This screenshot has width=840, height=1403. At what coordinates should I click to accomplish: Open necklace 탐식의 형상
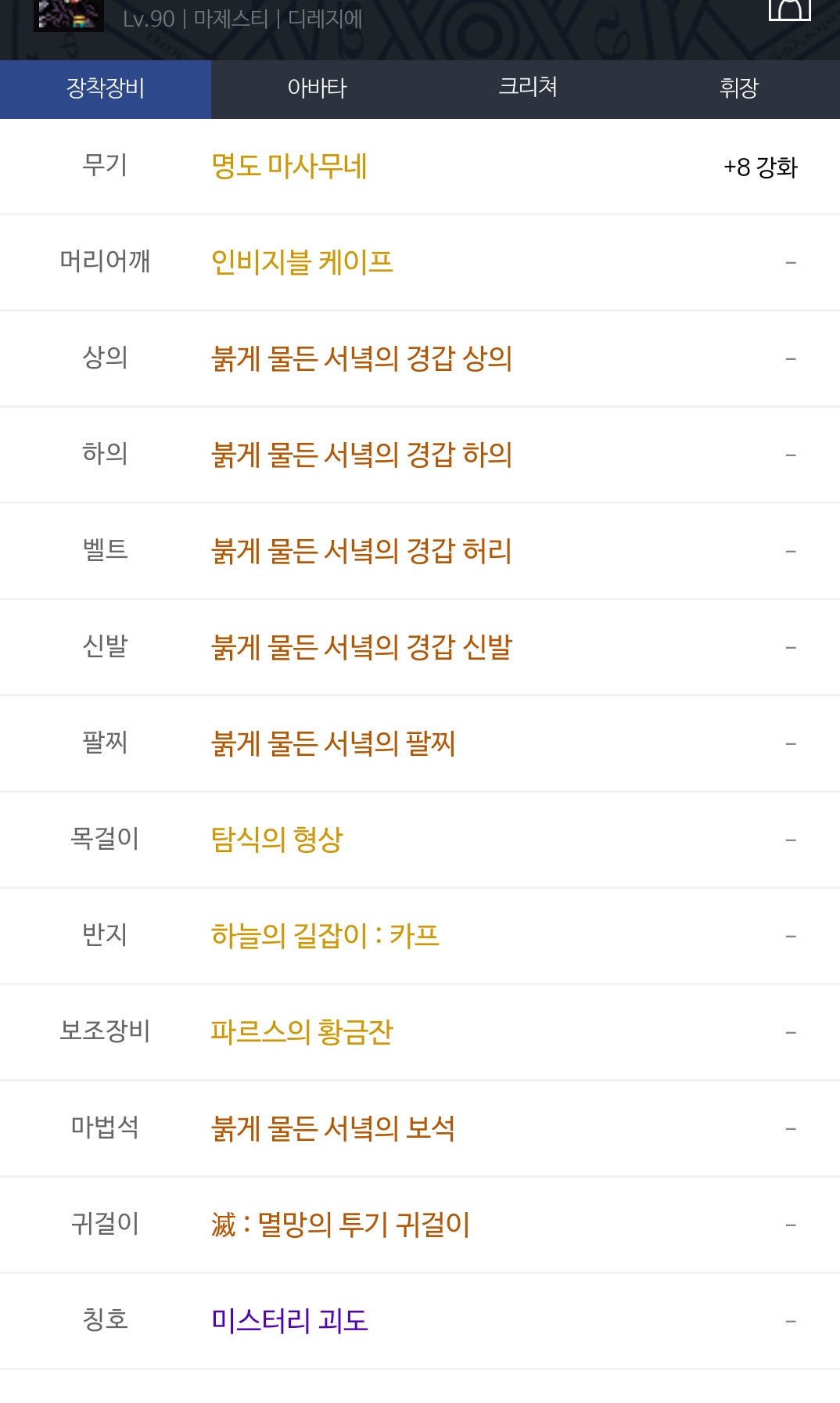pos(277,840)
